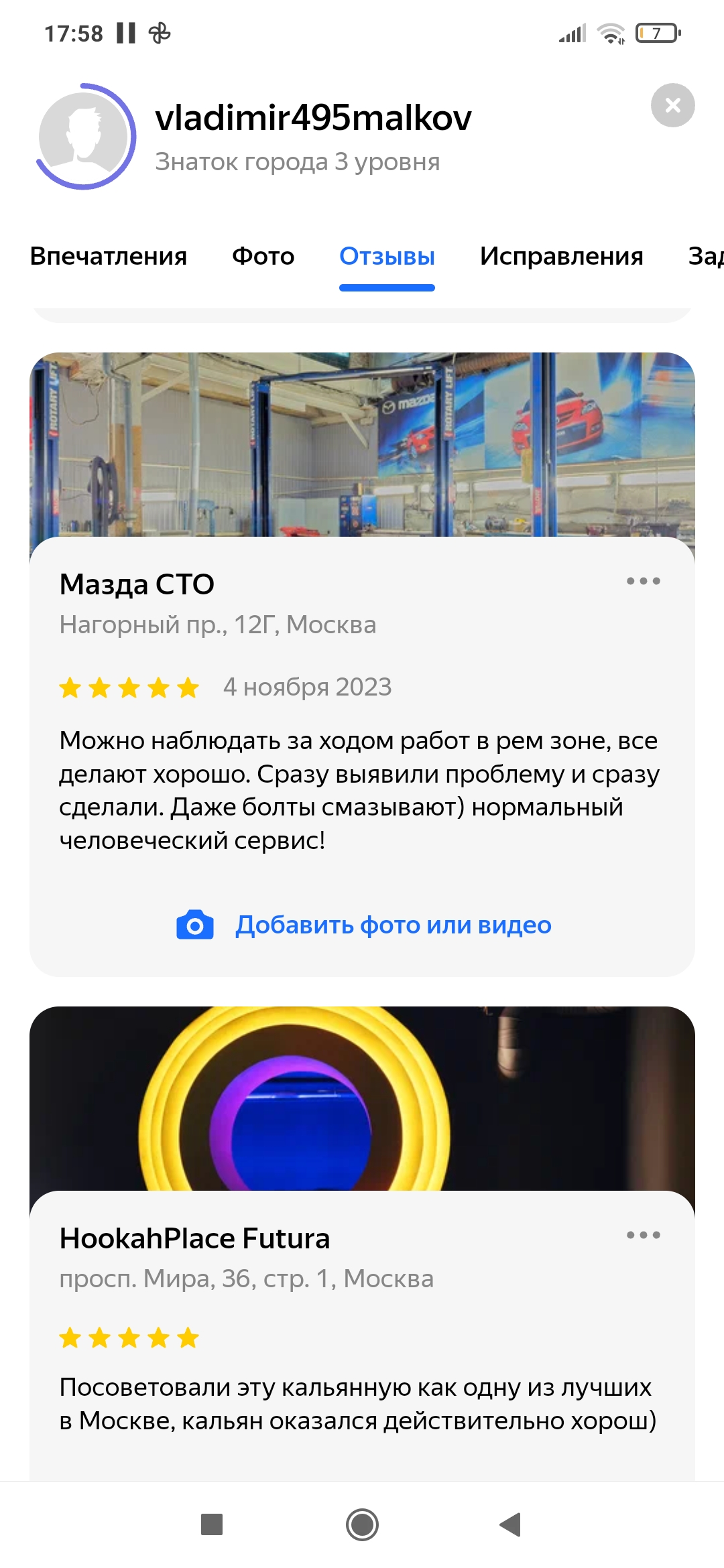The width and height of the screenshot is (724, 1568).
Task: Tap the system home button
Action: click(362, 1524)
